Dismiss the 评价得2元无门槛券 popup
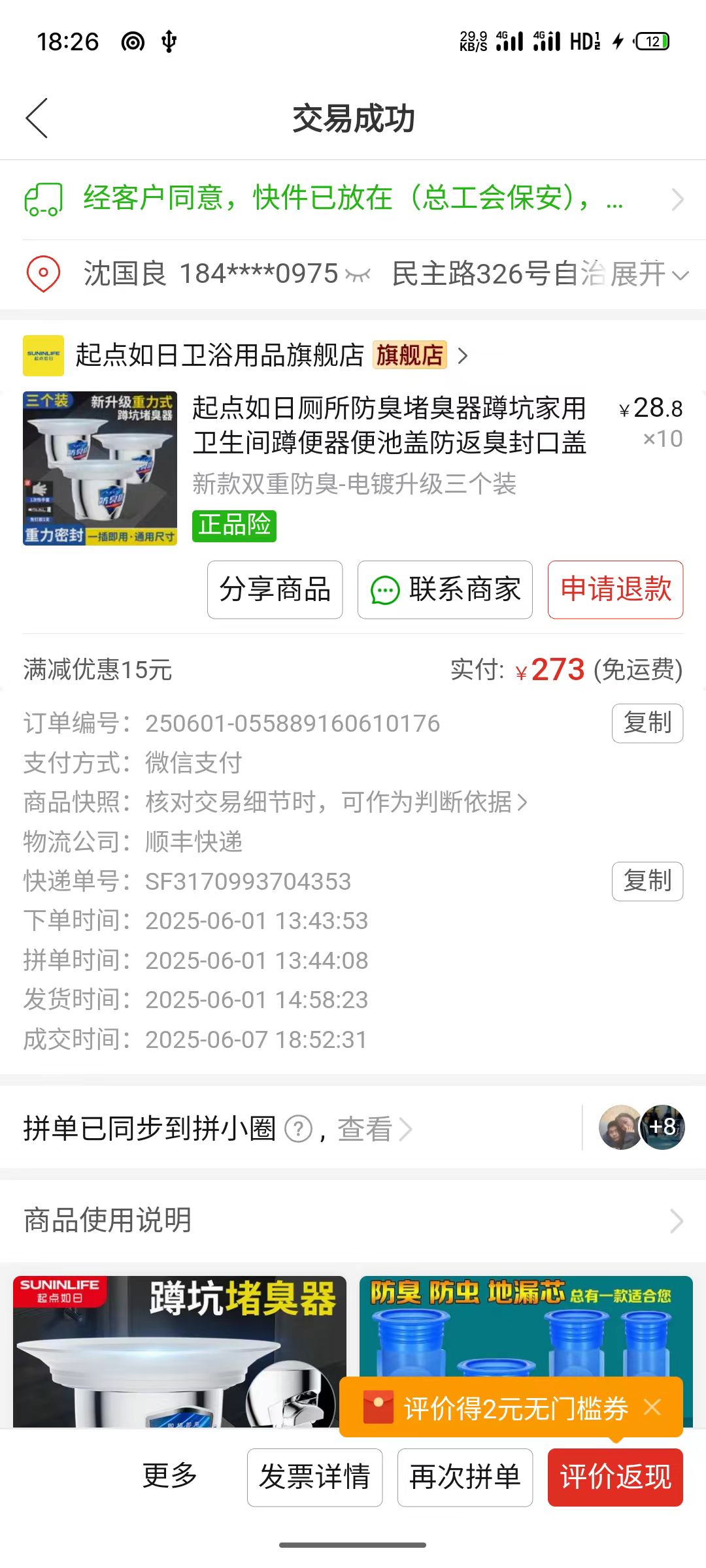Screen dimensions: 706x1568 (x=652, y=1407)
